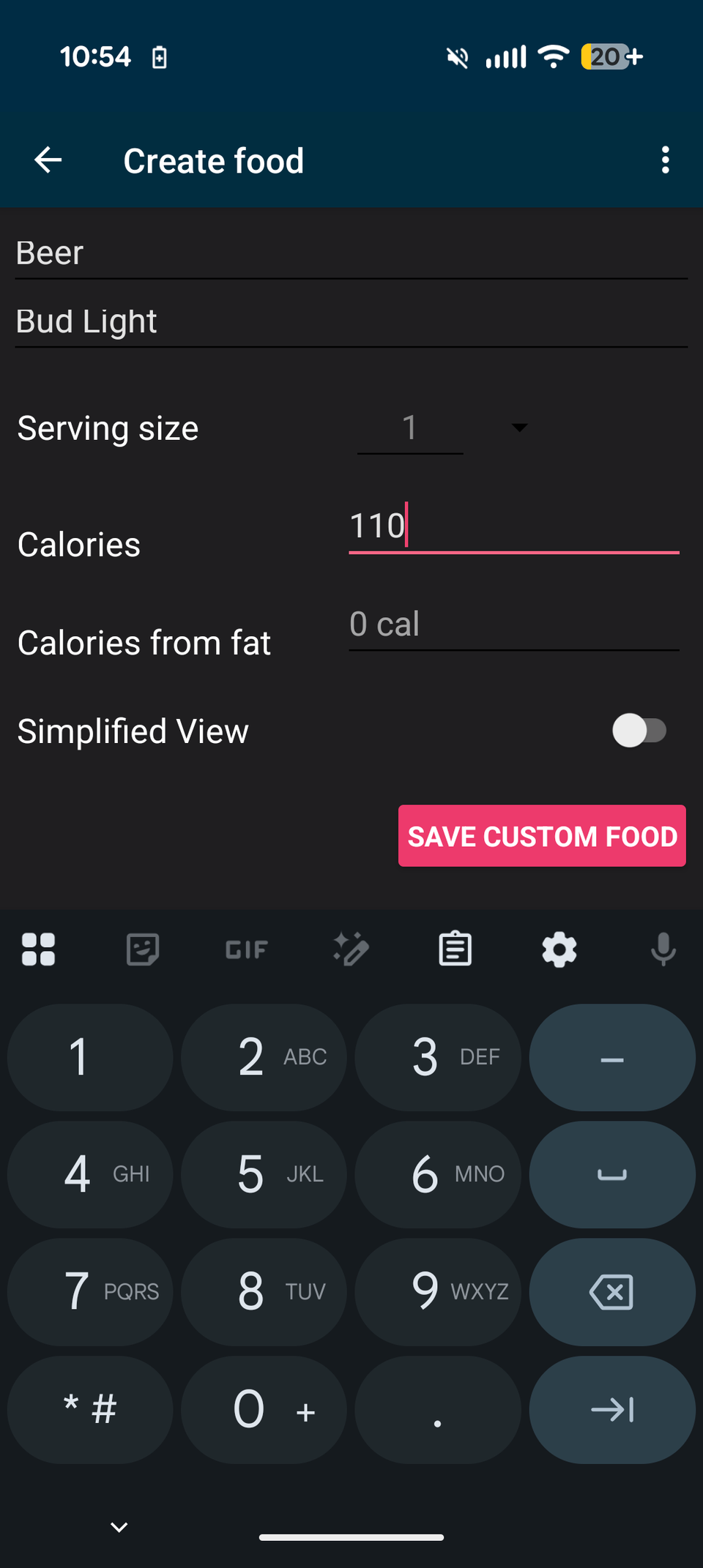Edit the Beer name field
This screenshot has height=1568, width=703.
point(351,252)
